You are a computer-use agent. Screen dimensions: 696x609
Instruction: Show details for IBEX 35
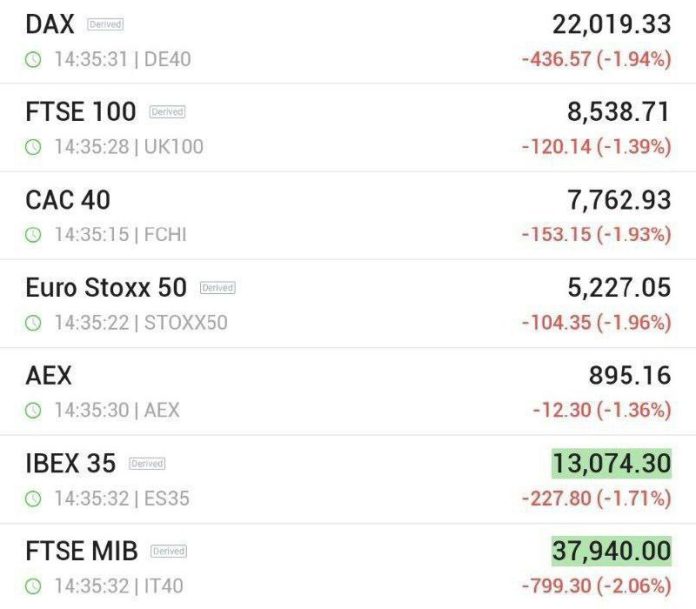pyautogui.click(x=348, y=480)
